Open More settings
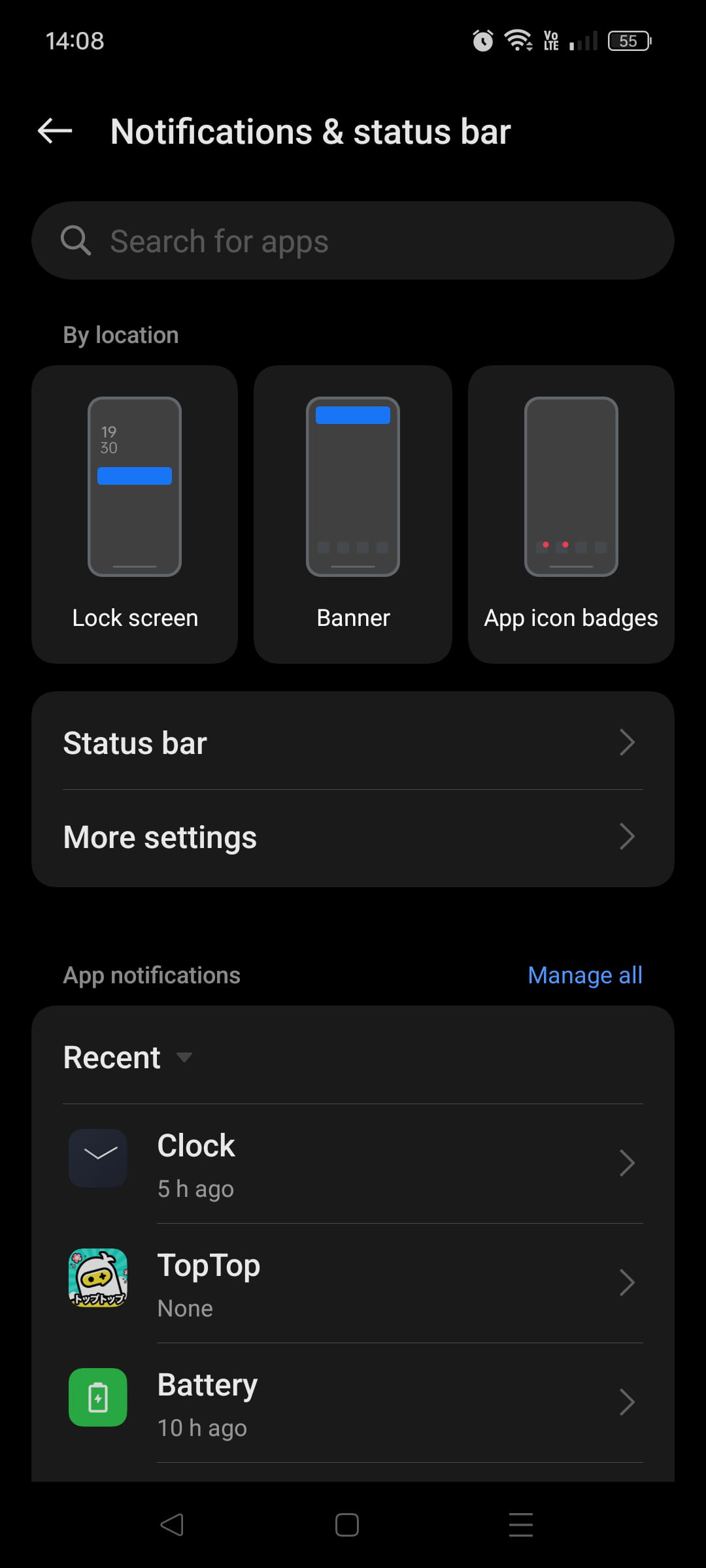This screenshot has width=706, height=1568. (353, 837)
